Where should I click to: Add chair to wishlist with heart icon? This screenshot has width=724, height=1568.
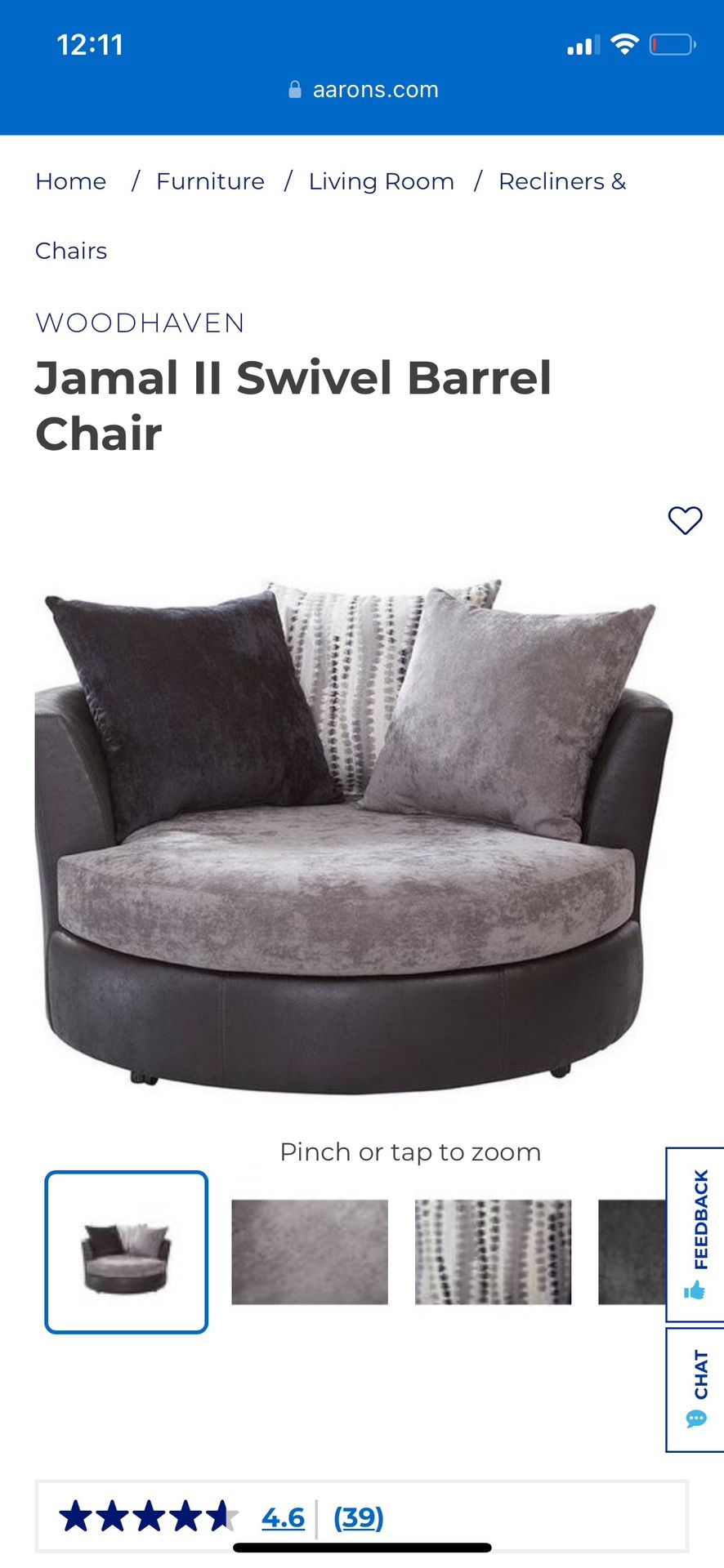tap(685, 520)
